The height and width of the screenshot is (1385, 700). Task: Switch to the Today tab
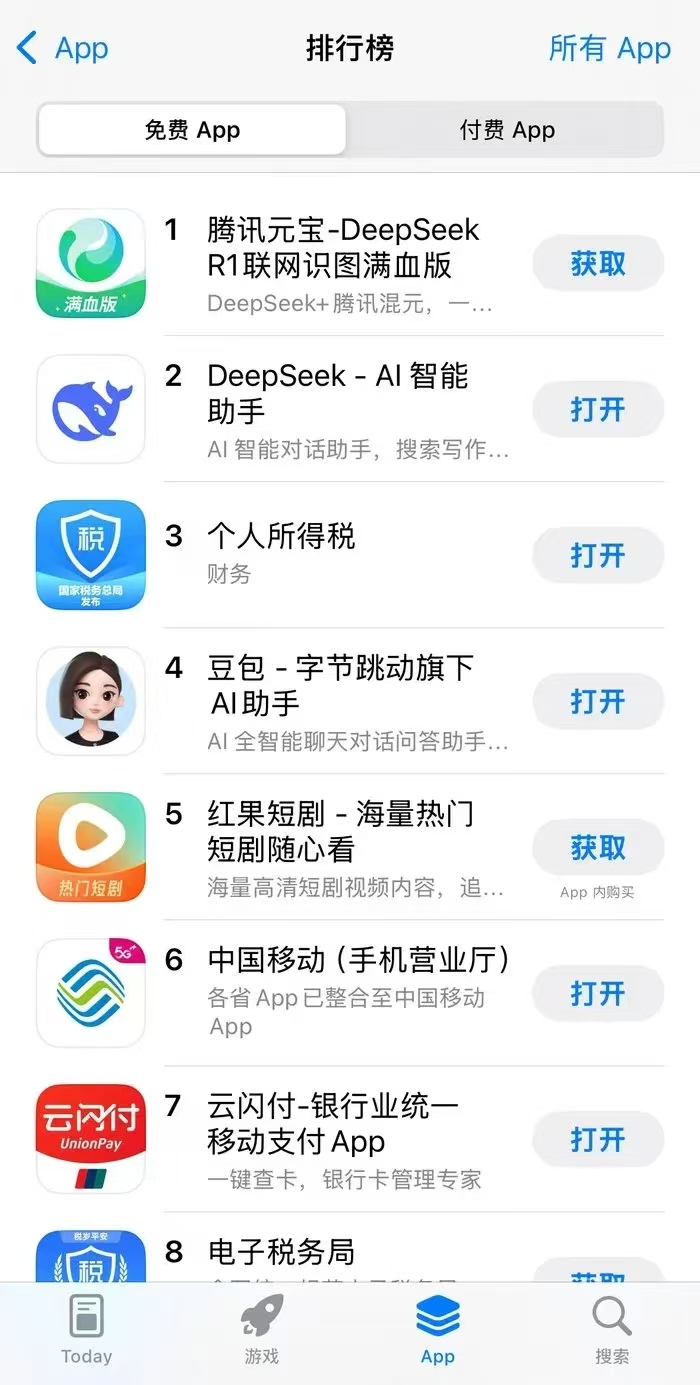(x=87, y=1330)
